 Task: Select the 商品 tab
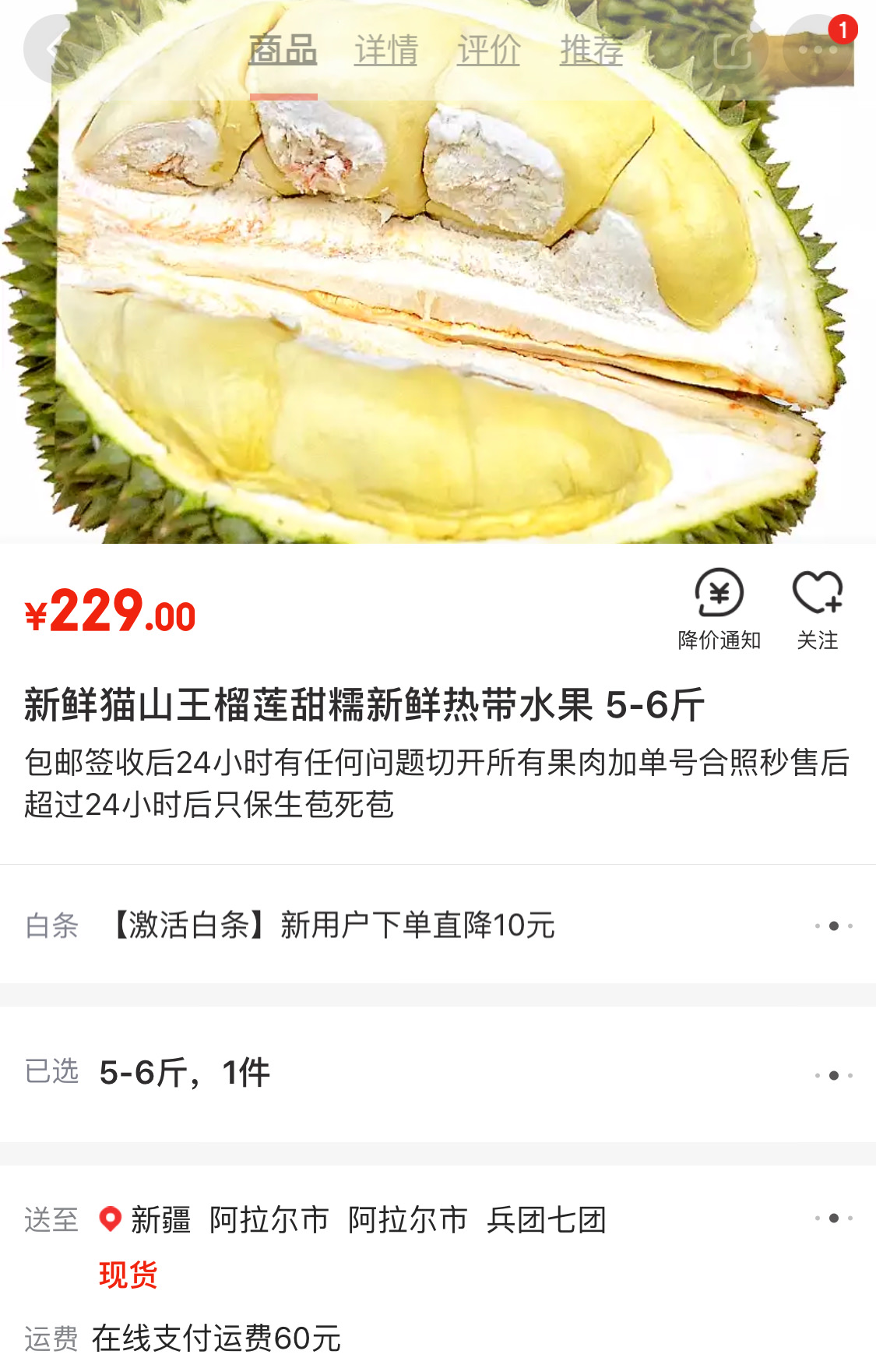[x=283, y=51]
